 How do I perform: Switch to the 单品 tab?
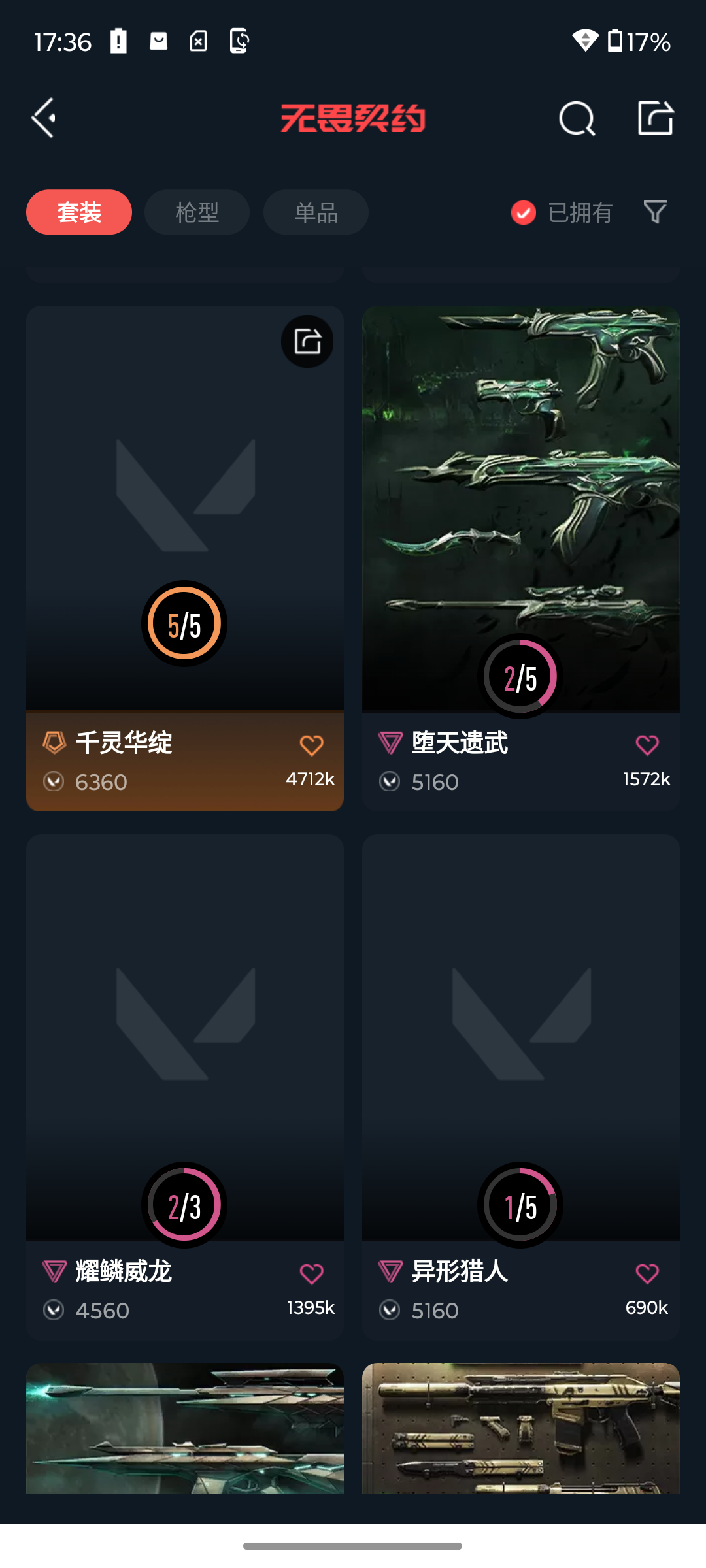(316, 212)
